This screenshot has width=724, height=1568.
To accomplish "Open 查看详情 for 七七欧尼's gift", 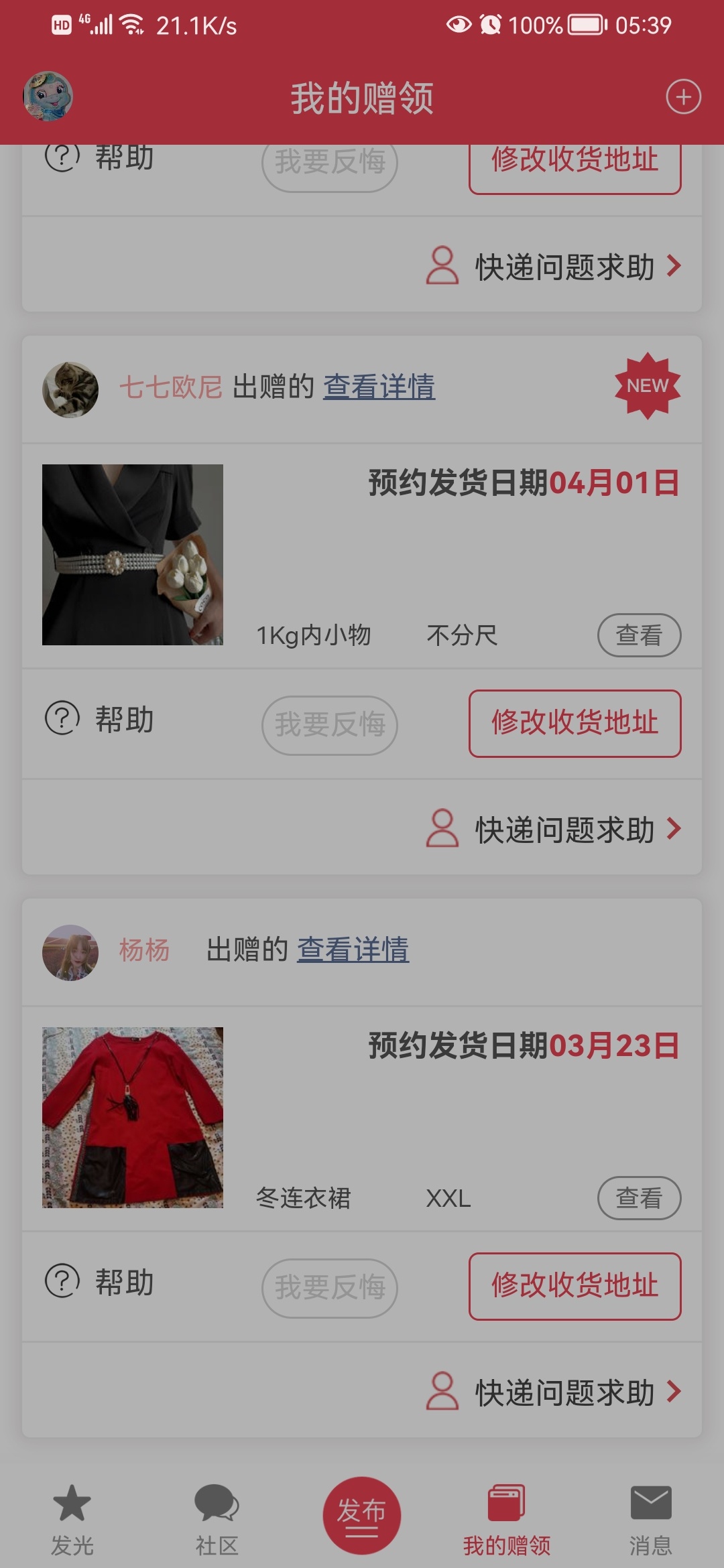I will coord(379,387).
